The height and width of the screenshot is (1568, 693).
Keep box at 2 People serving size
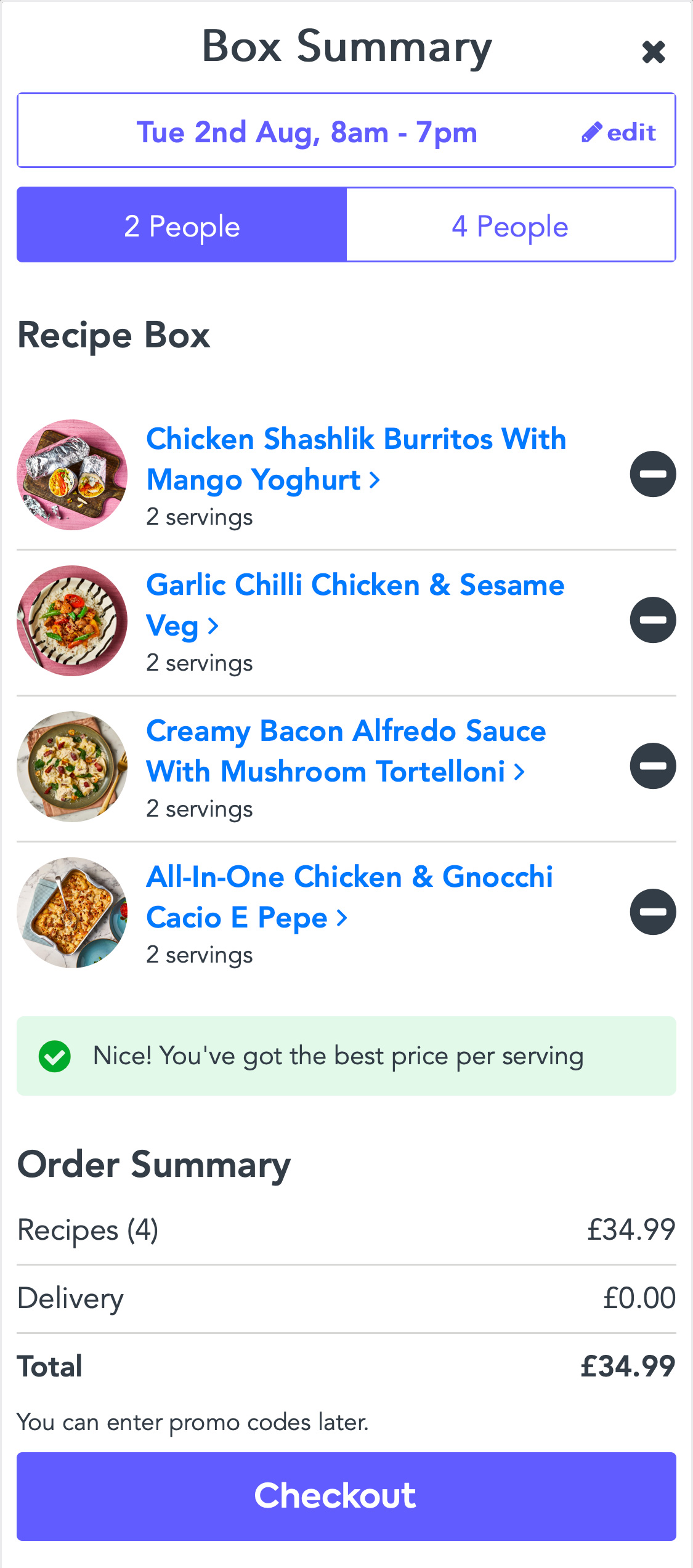[182, 224]
